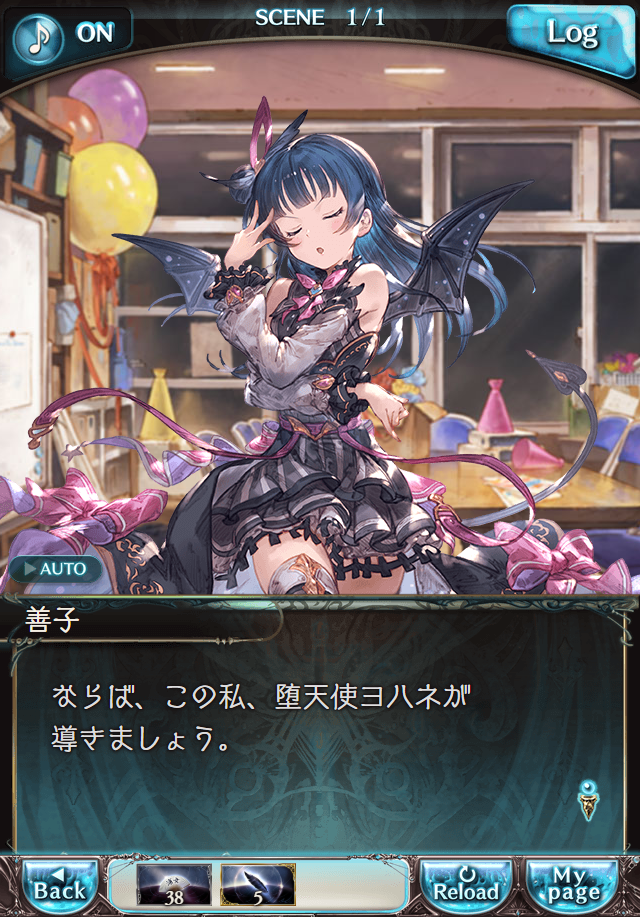The image size is (640, 917).
Task: Toggle the sound ON music button
Action: (x=68, y=32)
